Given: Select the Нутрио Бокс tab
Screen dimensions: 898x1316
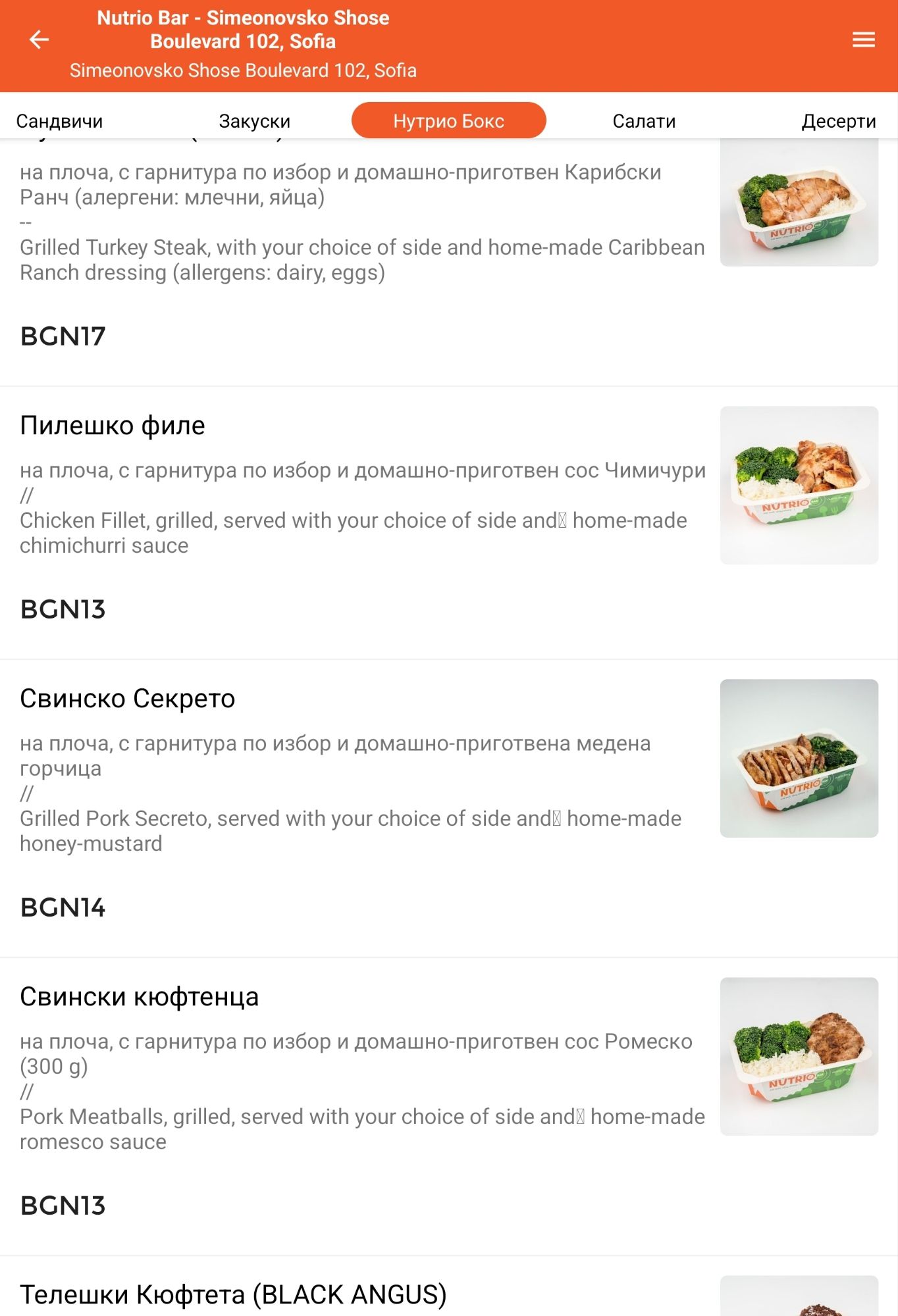Looking at the screenshot, I should coord(448,121).
